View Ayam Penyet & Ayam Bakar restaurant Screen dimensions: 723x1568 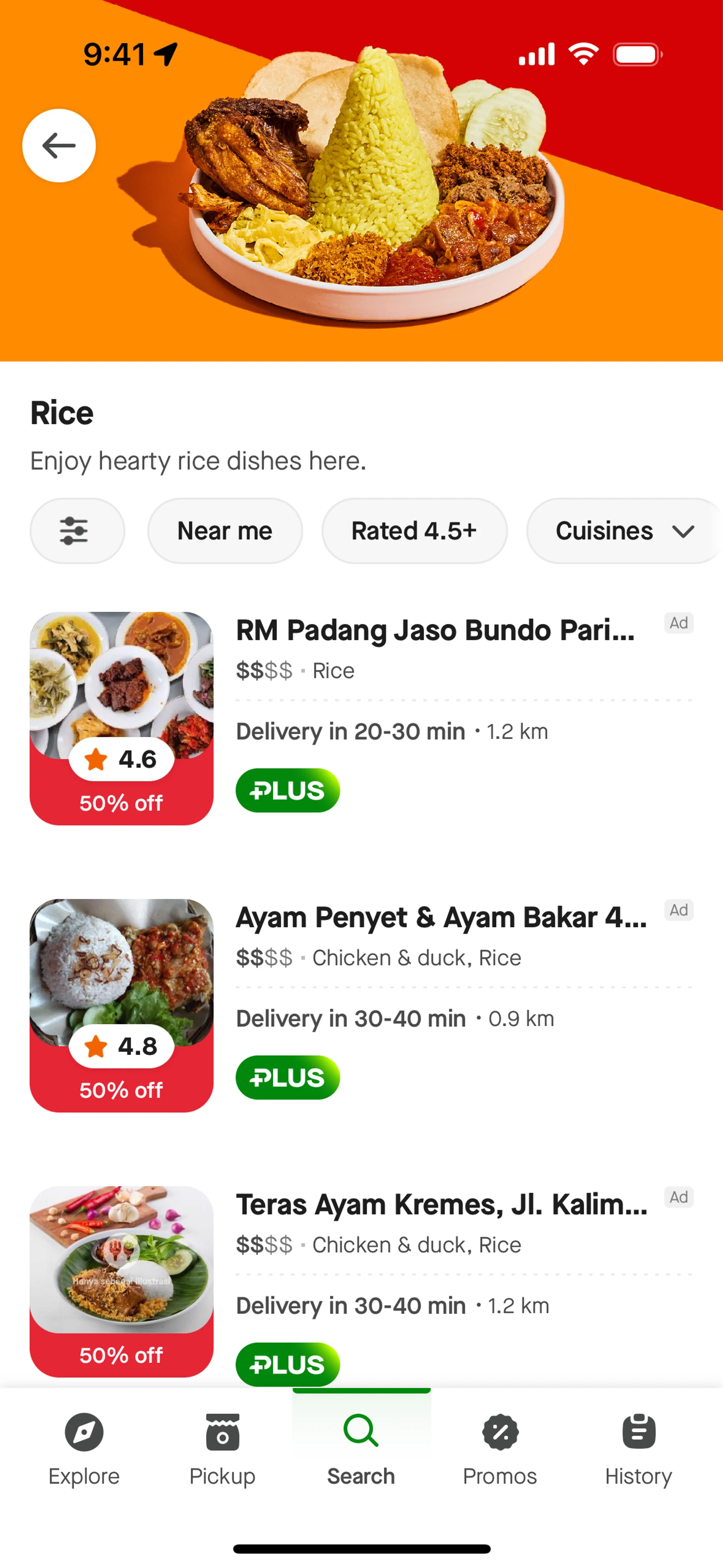tap(441, 918)
